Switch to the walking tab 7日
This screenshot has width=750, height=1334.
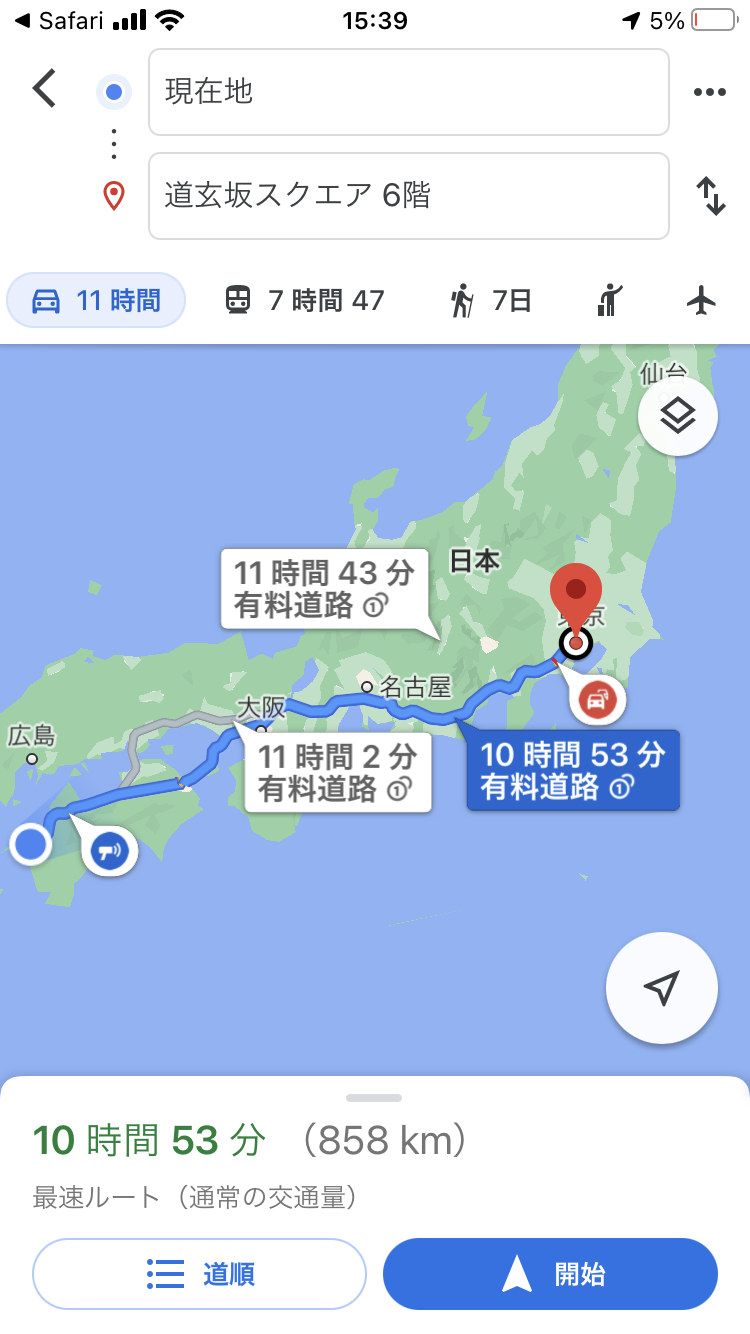[x=490, y=300]
